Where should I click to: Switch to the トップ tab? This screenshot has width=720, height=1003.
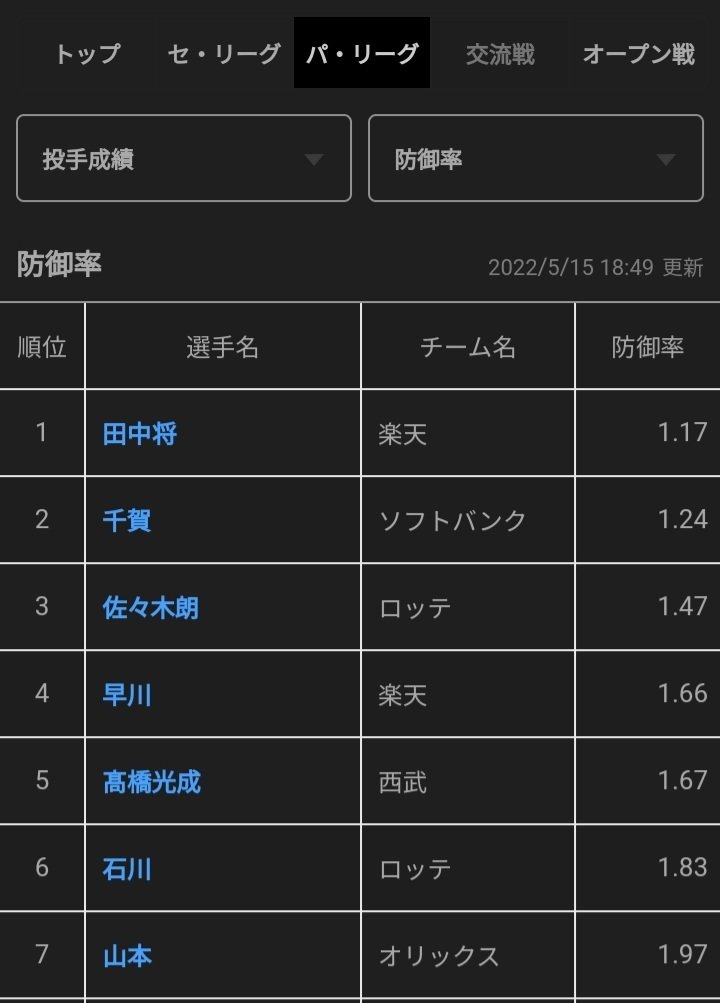tap(87, 54)
